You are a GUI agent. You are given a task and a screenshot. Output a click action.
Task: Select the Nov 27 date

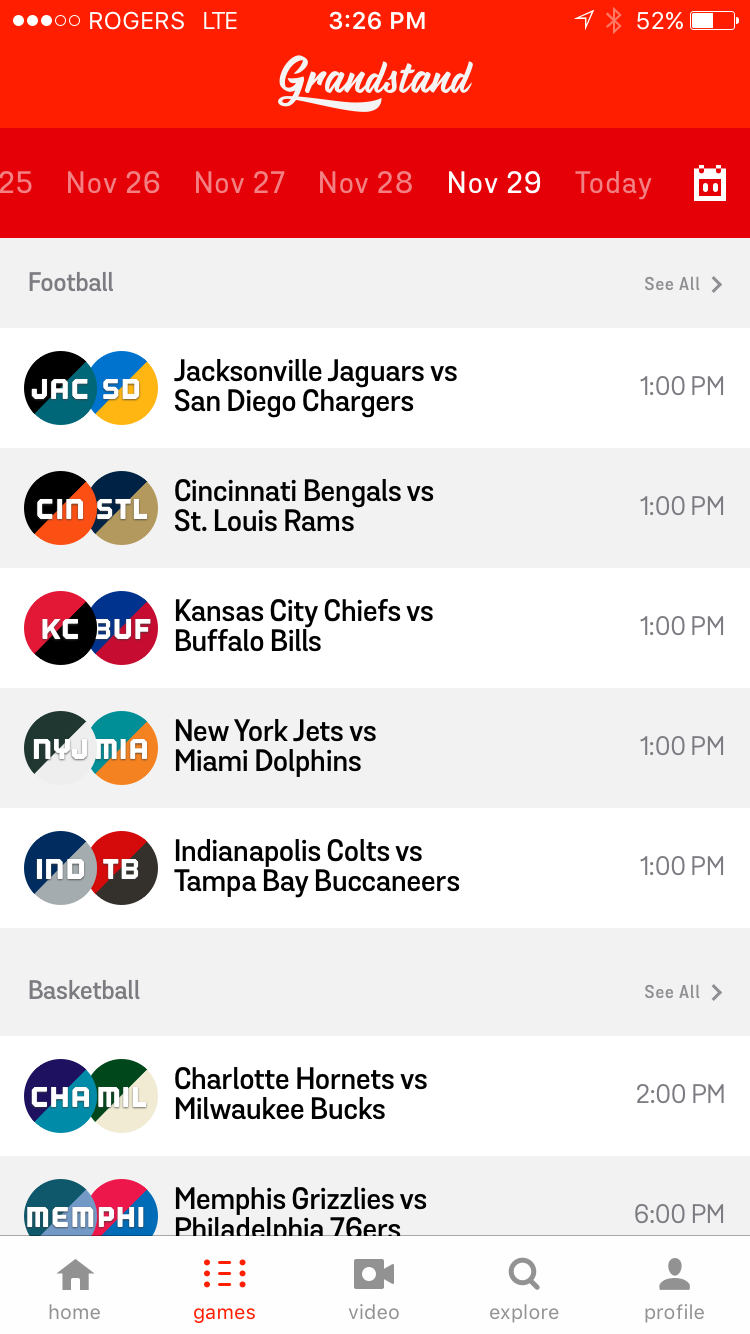point(240,183)
